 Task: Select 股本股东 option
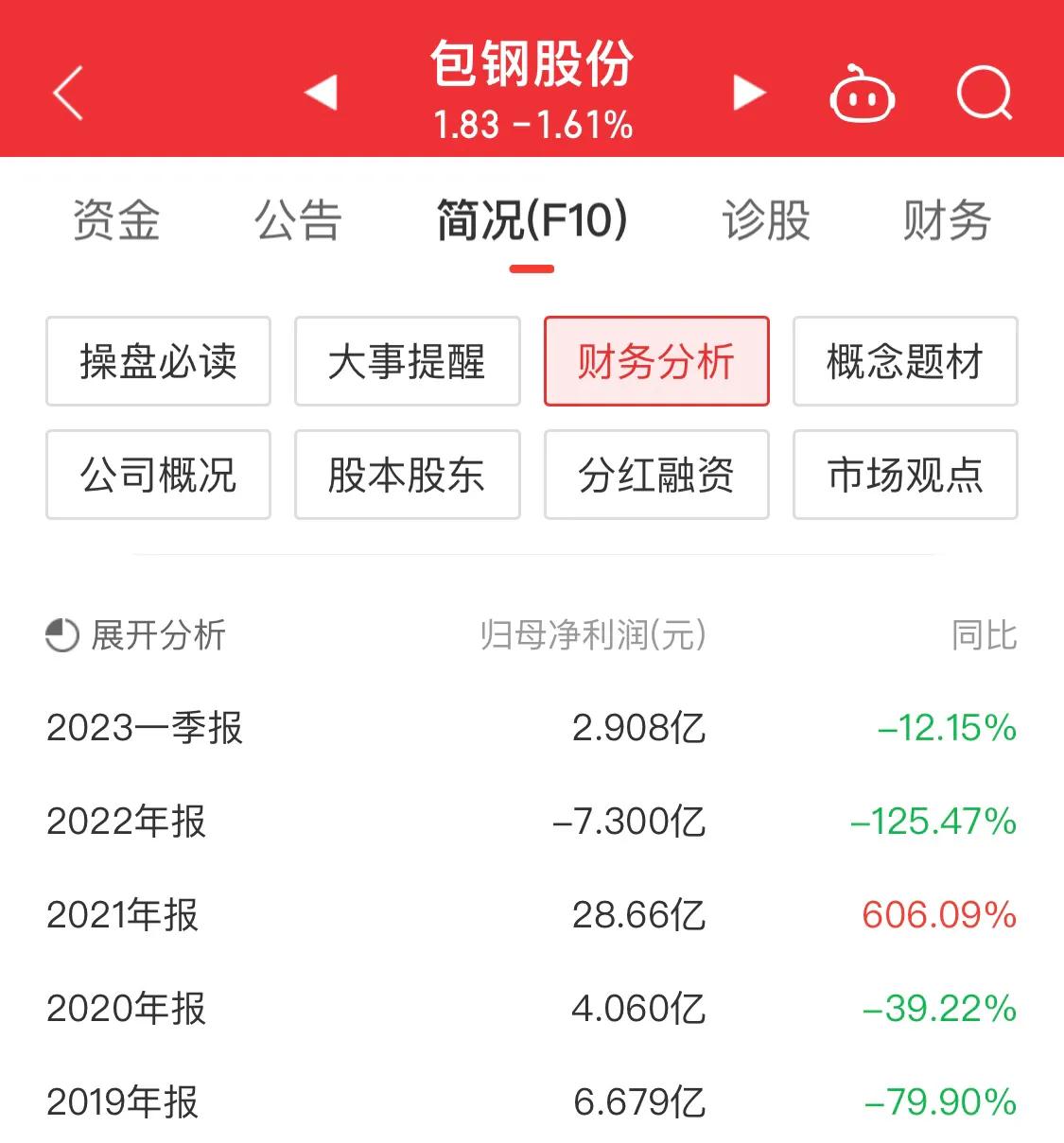[407, 476]
